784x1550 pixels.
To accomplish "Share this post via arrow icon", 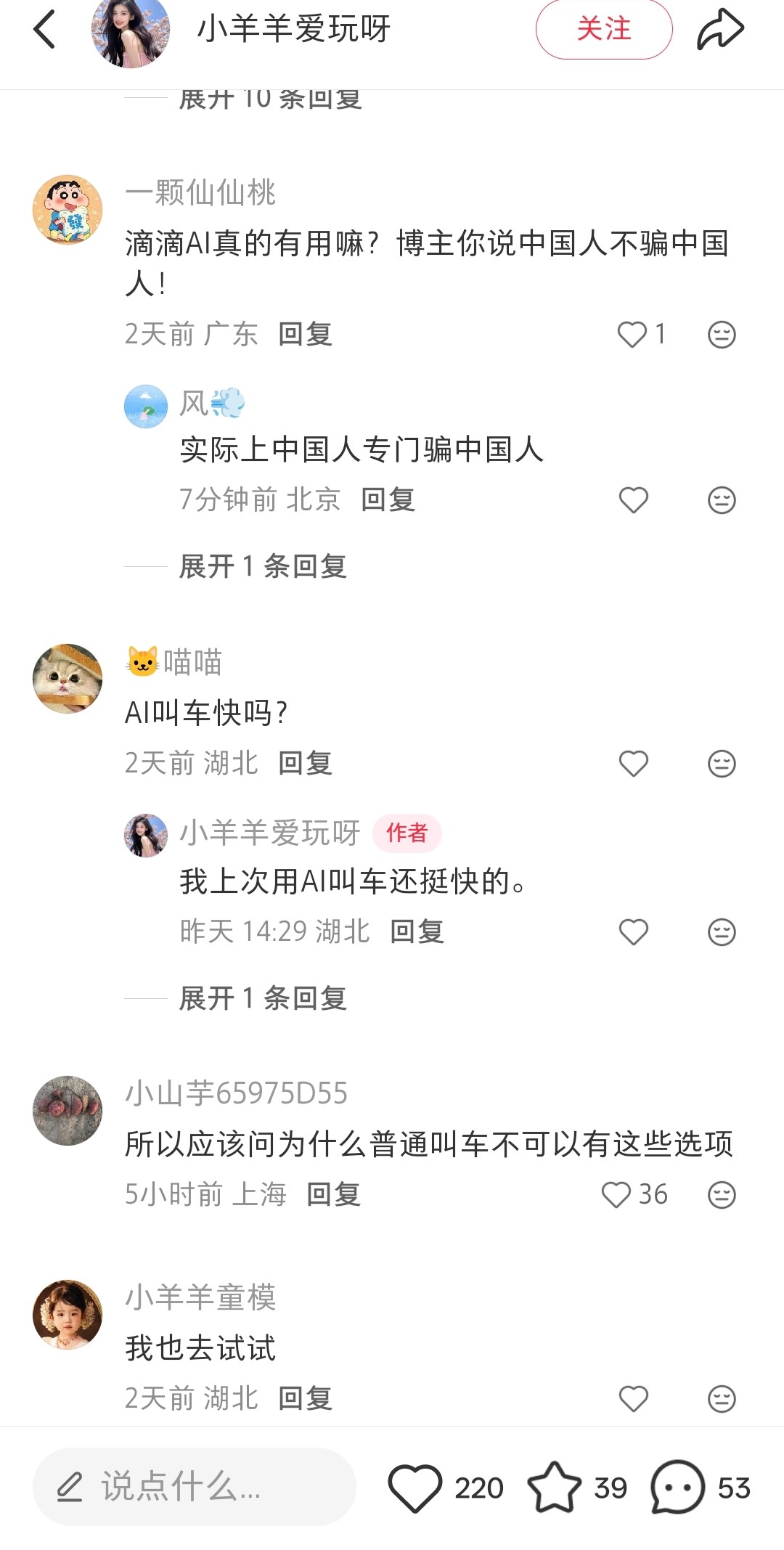I will (x=720, y=30).
